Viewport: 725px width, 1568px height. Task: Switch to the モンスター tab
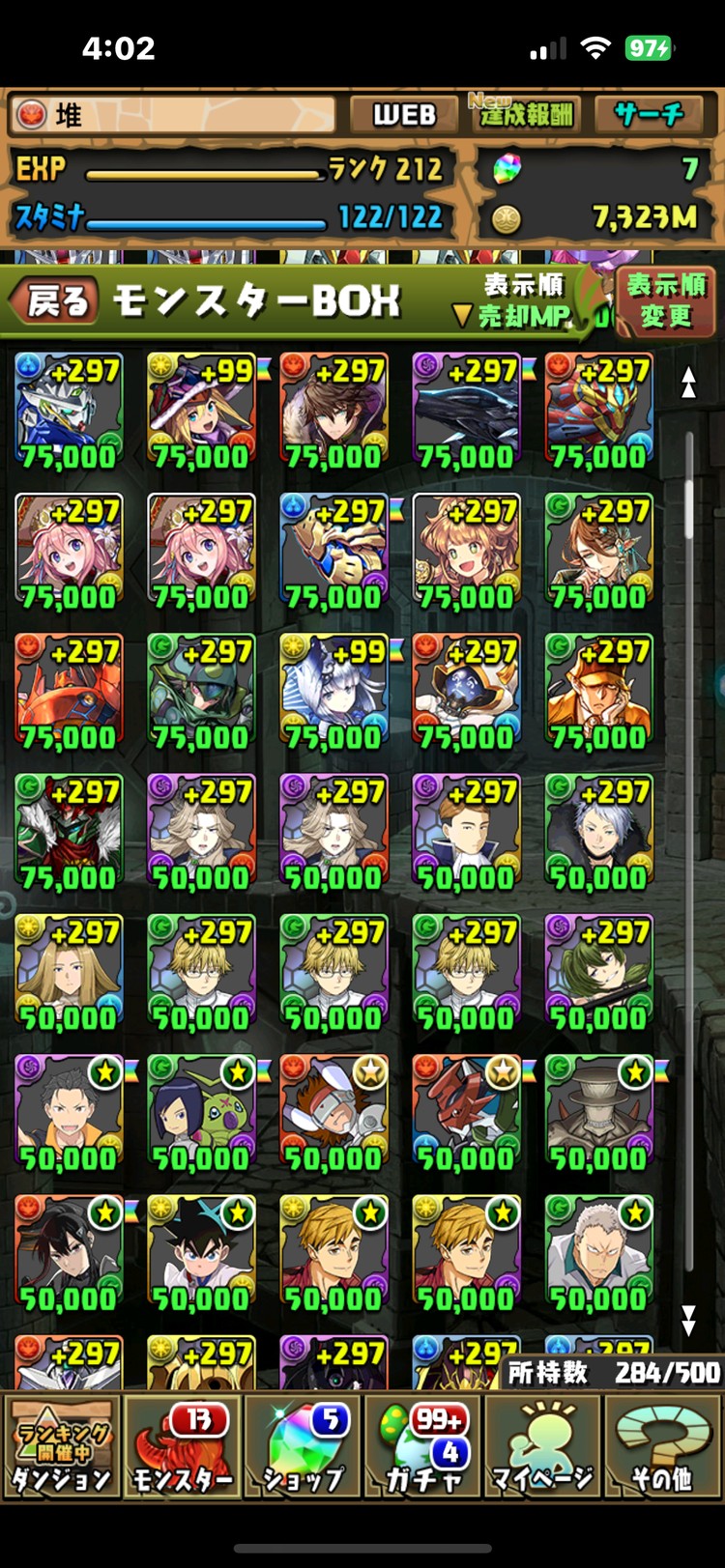[181, 1446]
